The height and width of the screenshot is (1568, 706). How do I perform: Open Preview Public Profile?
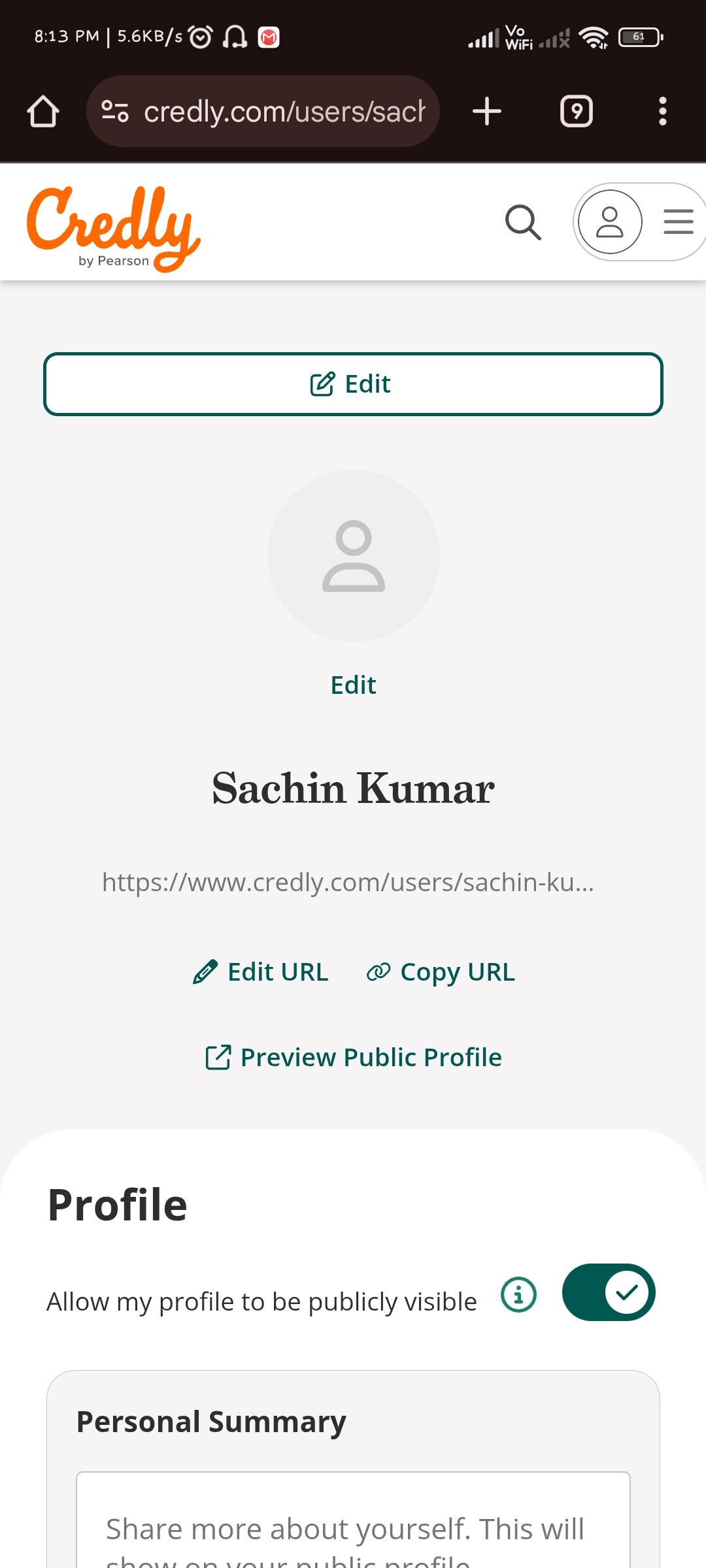(353, 1057)
